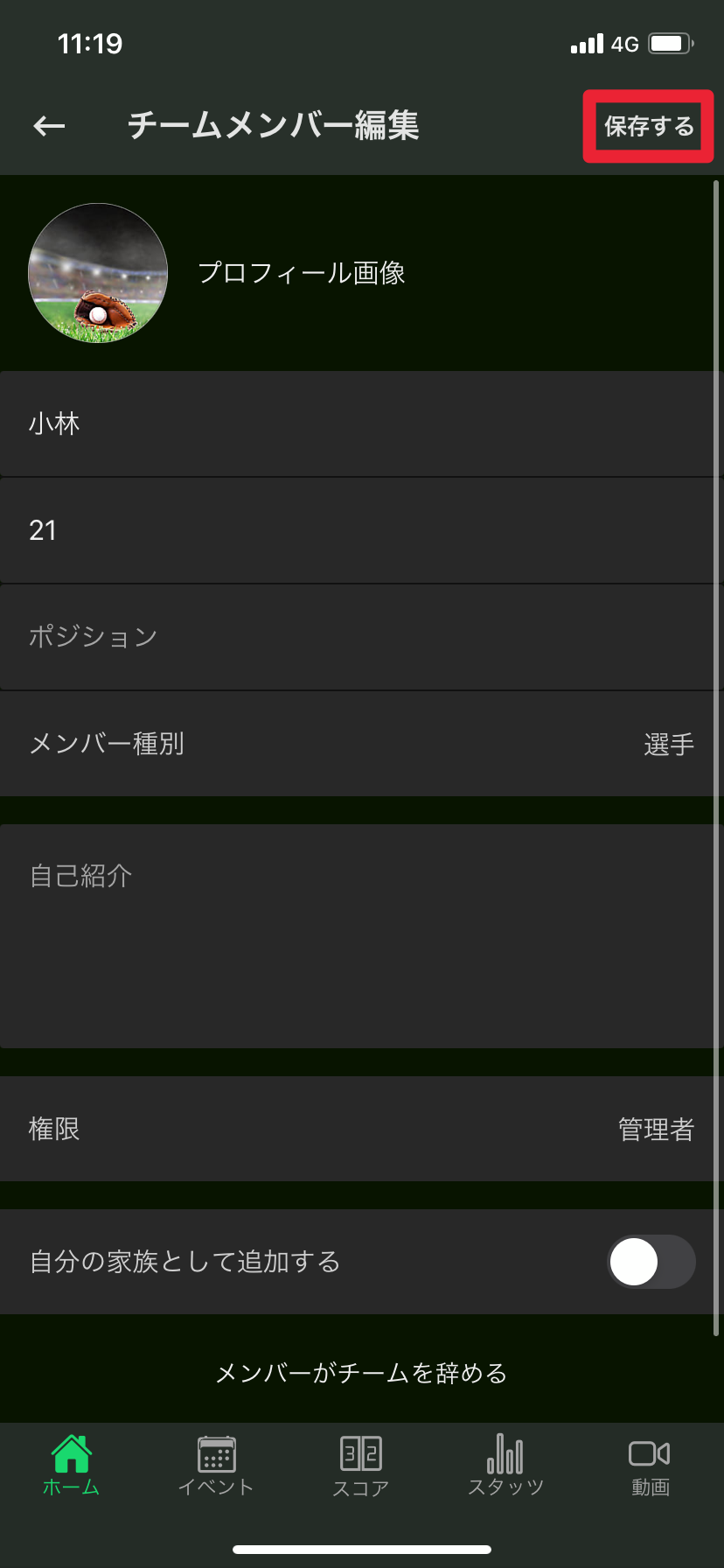
Task: Switch to the ホーム tab
Action: click(72, 1466)
